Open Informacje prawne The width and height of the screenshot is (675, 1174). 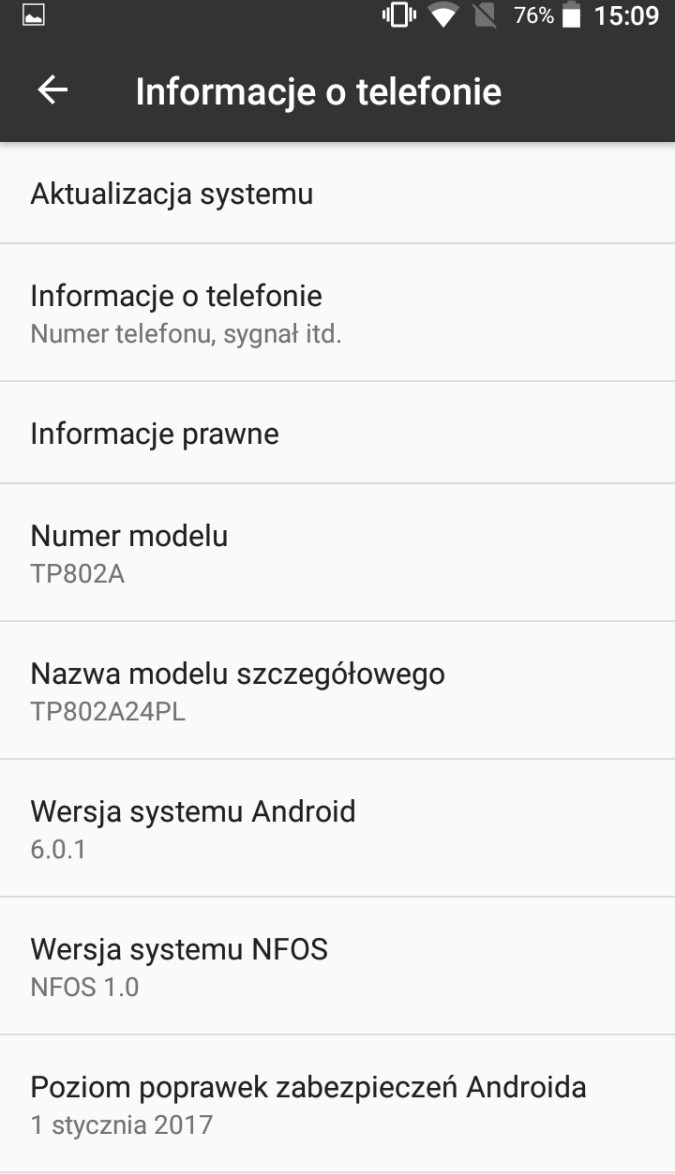(338, 433)
